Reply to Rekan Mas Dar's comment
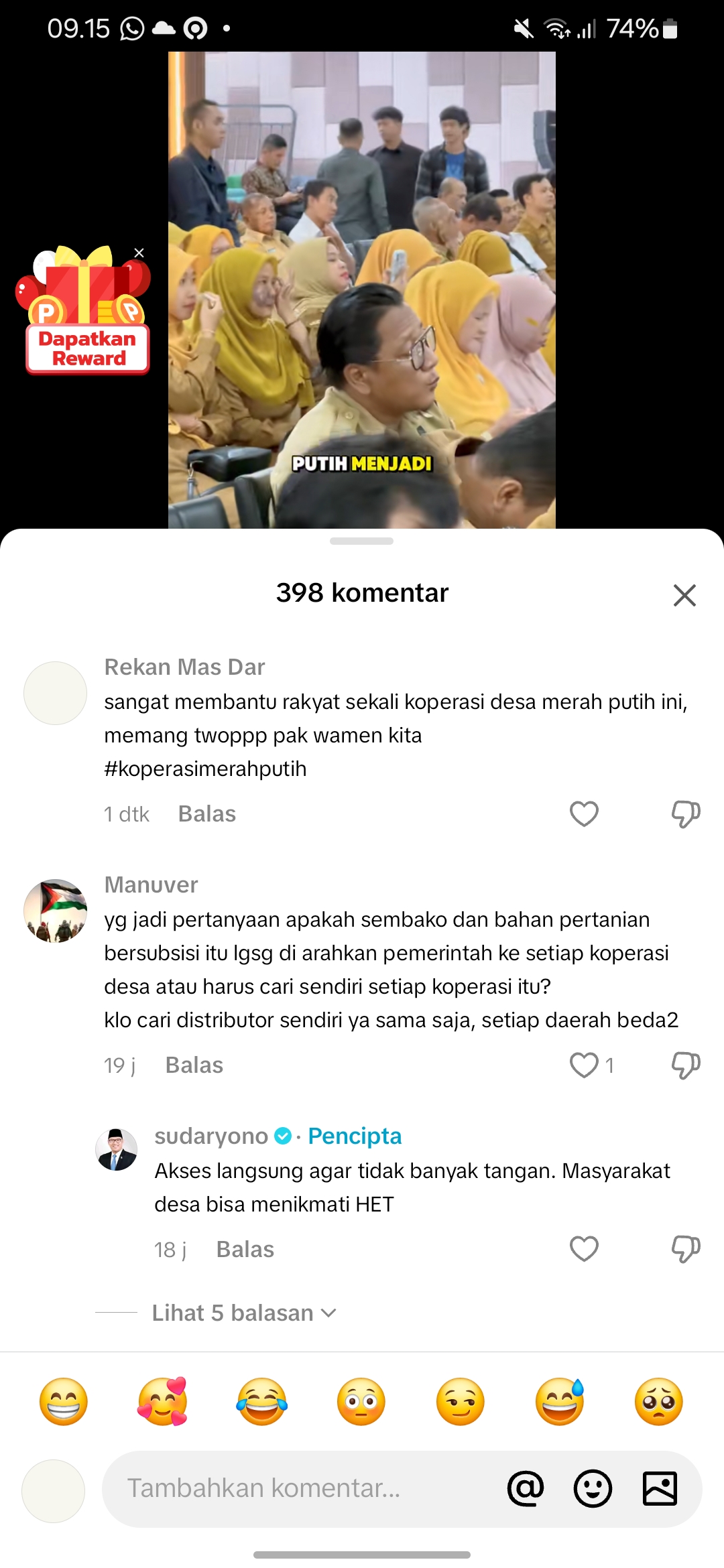Screen dimensions: 724x1568 pyautogui.click(x=207, y=813)
